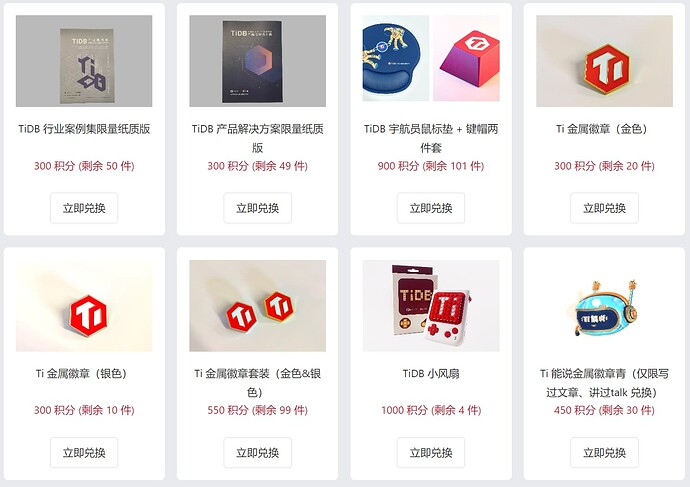Tap 立即兑换 under Ti 金属徽章（金色）

(x=604, y=208)
